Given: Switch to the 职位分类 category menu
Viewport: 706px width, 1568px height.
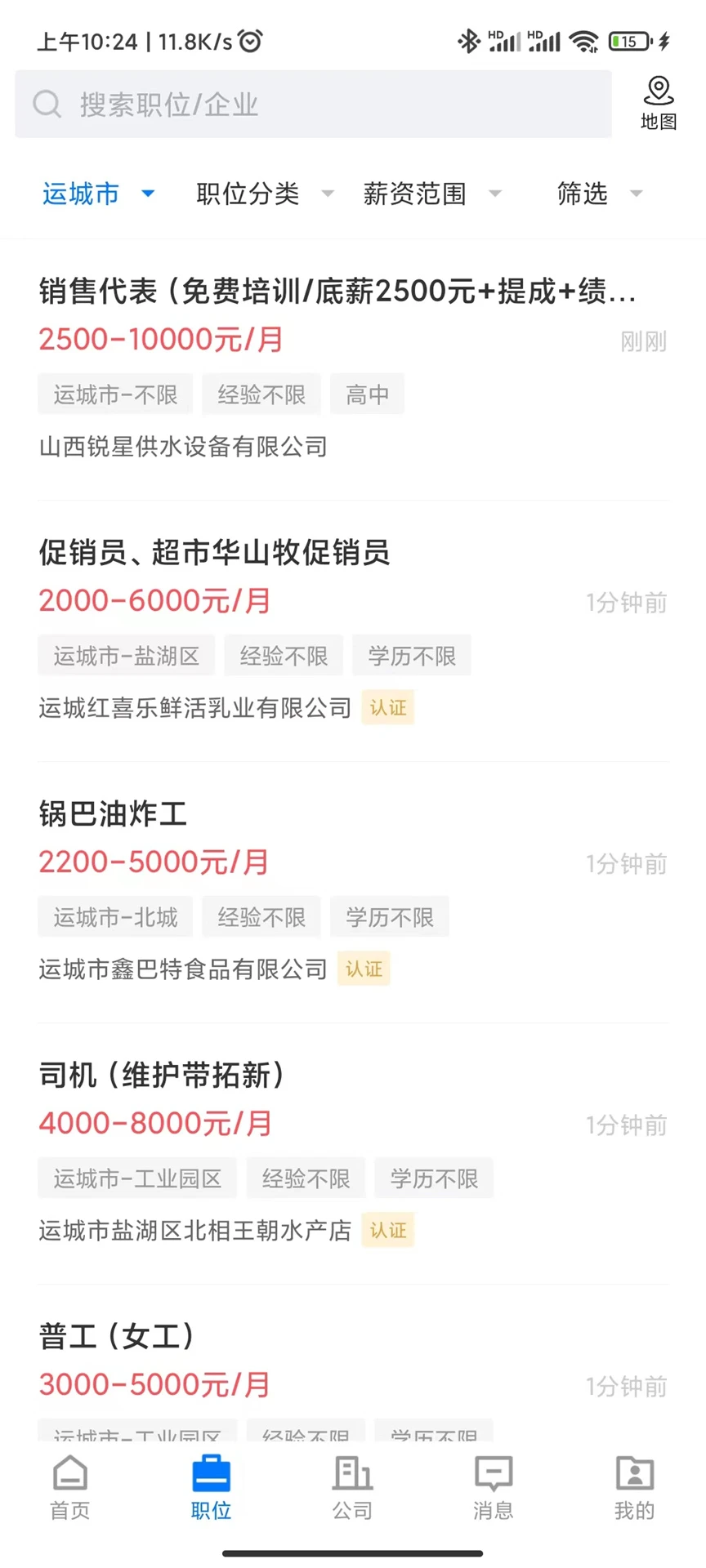Looking at the screenshot, I should [260, 194].
